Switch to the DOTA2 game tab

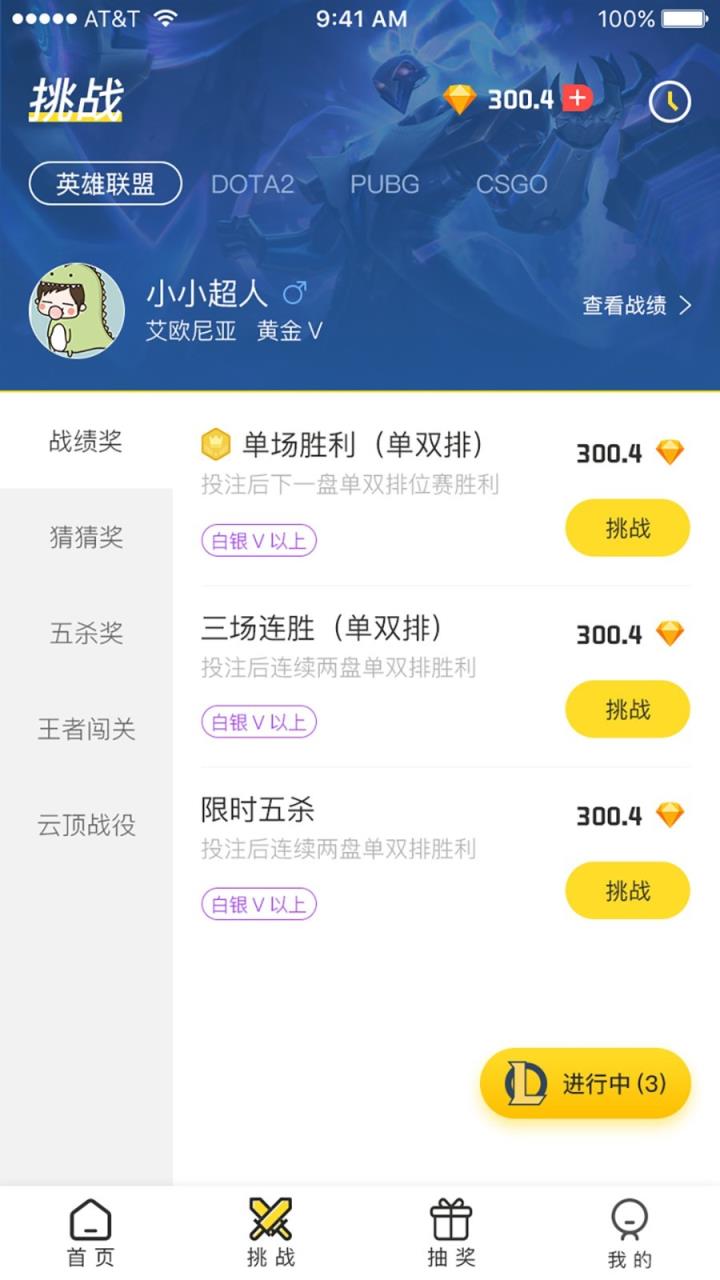[253, 184]
